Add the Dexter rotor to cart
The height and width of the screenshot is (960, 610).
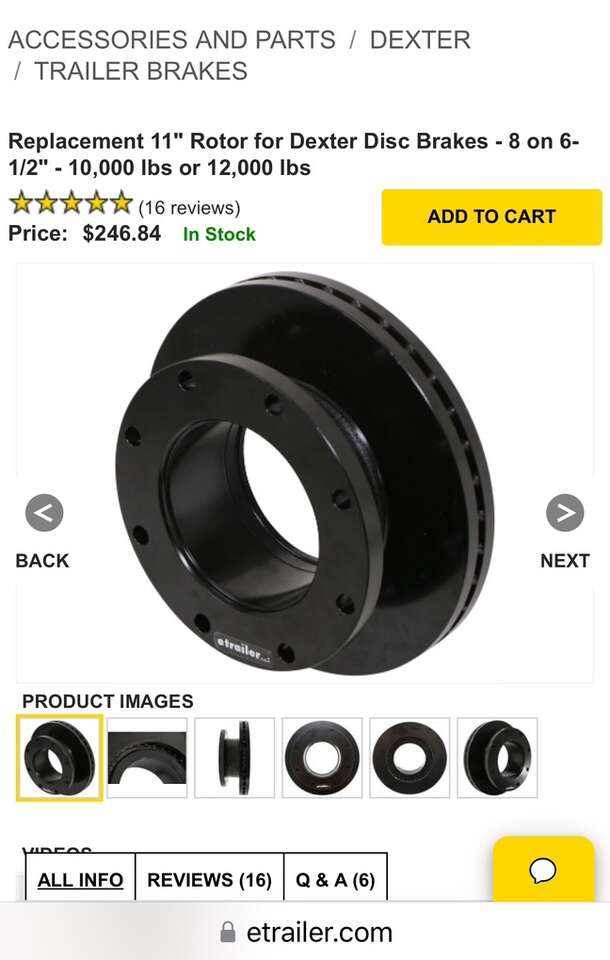click(491, 217)
